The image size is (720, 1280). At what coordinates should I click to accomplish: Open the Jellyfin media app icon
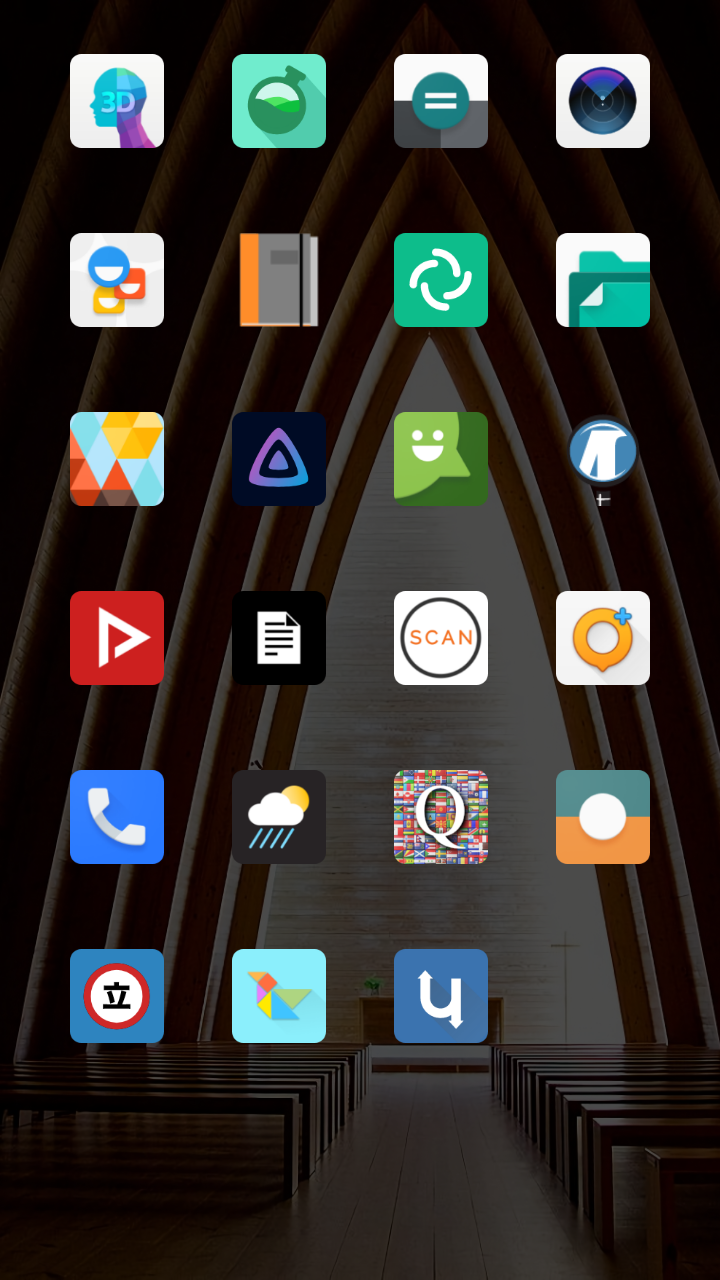[x=279, y=459]
